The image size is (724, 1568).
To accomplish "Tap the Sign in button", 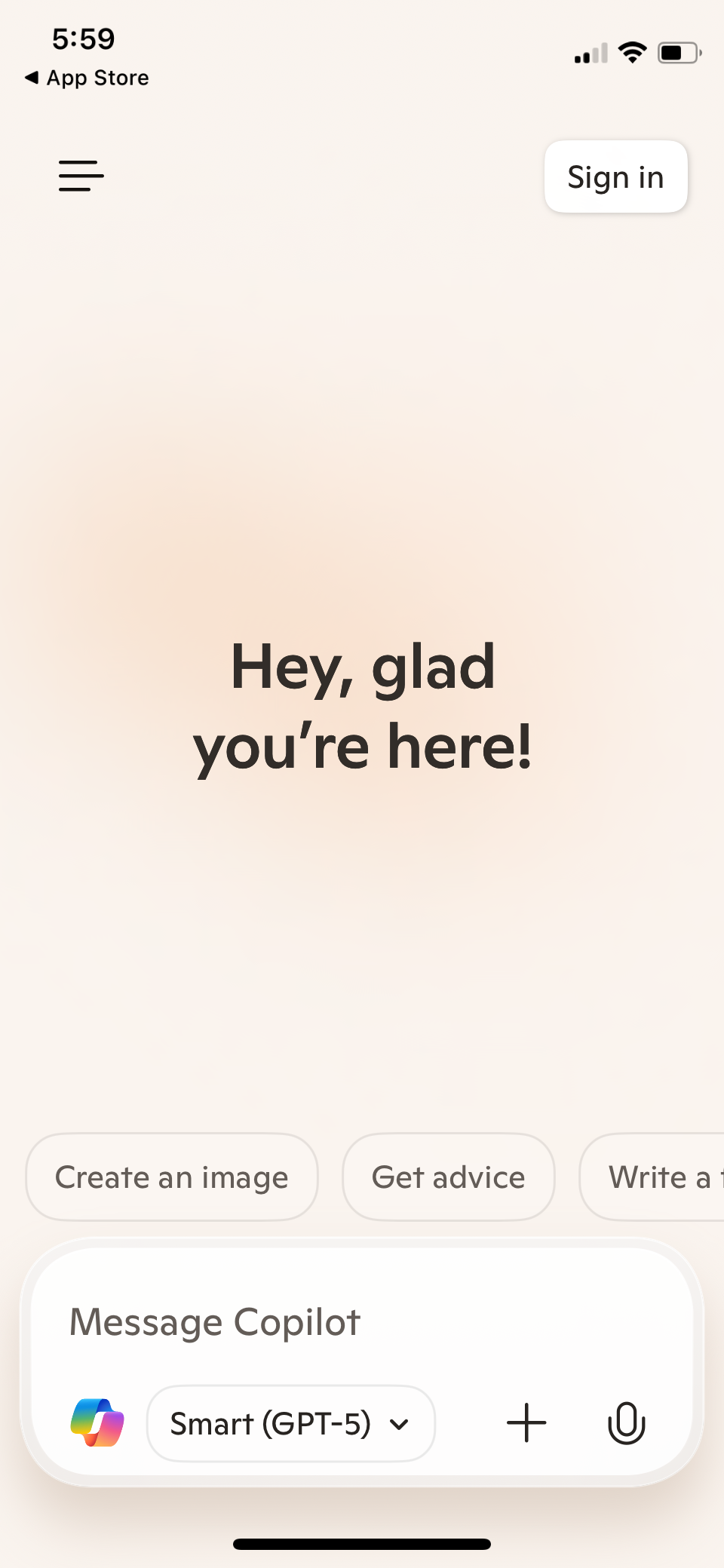I will coord(615,177).
